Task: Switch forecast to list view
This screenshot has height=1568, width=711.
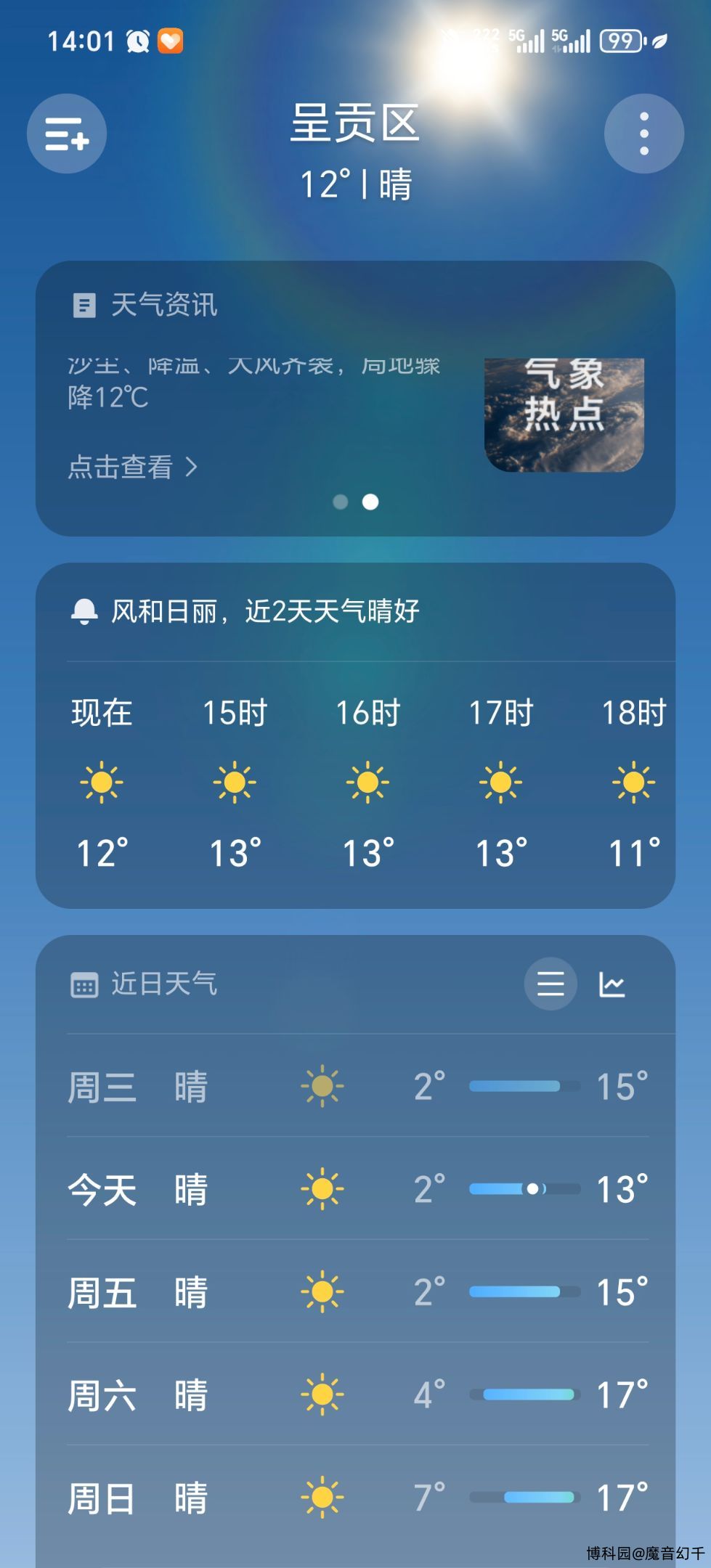Action: coord(550,984)
